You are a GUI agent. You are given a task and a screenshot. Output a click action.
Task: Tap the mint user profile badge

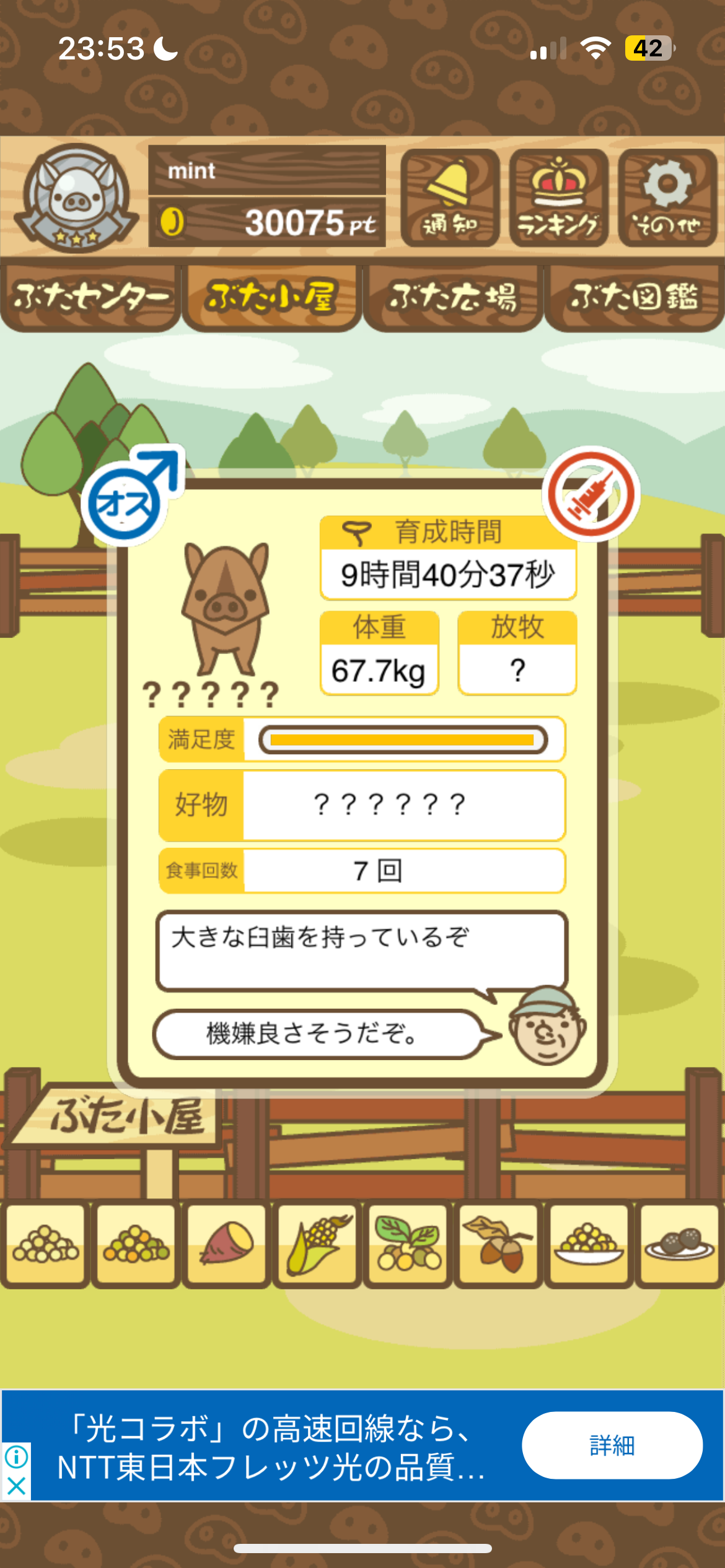tap(76, 198)
